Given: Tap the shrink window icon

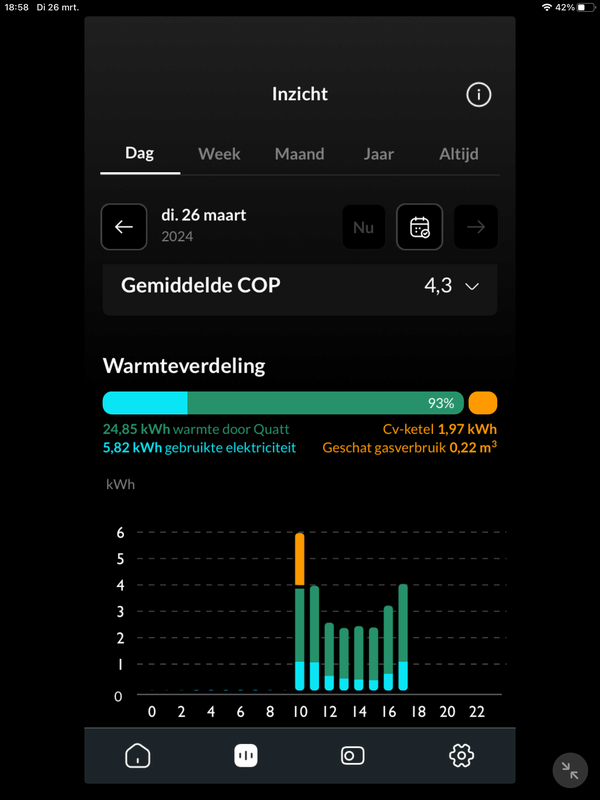Looking at the screenshot, I should coord(570,770).
